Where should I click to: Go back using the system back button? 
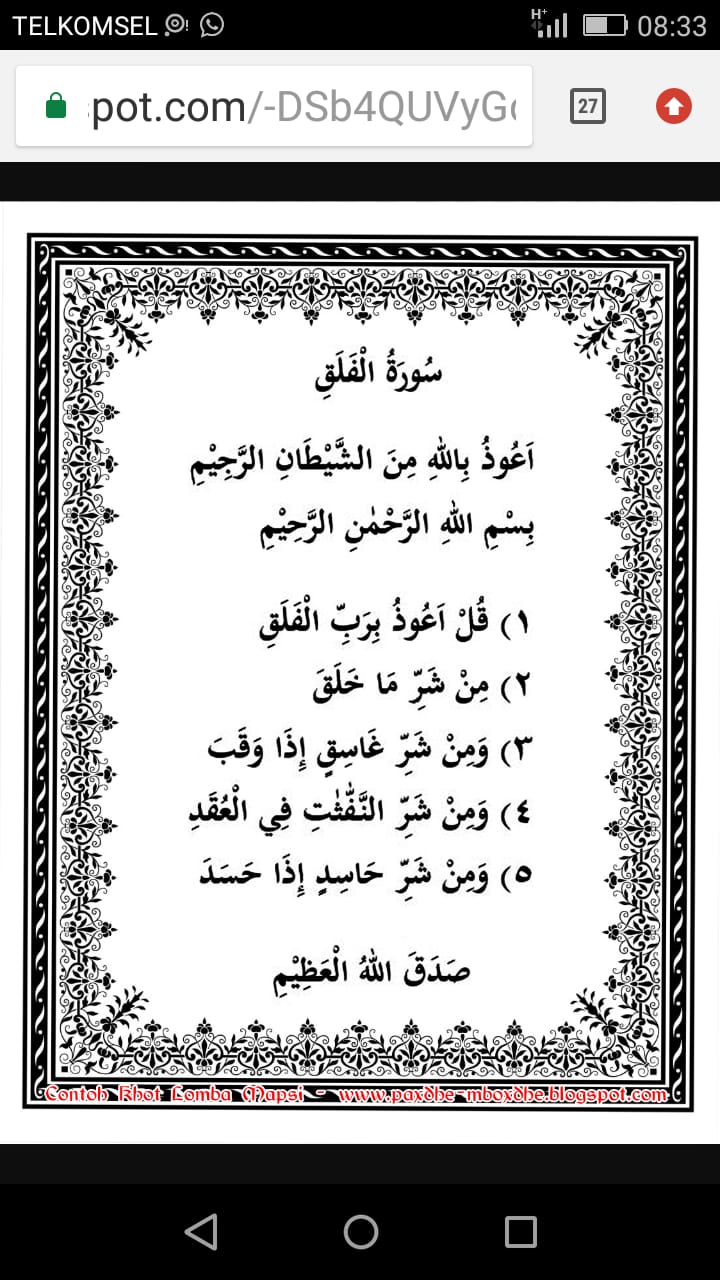(x=201, y=1231)
